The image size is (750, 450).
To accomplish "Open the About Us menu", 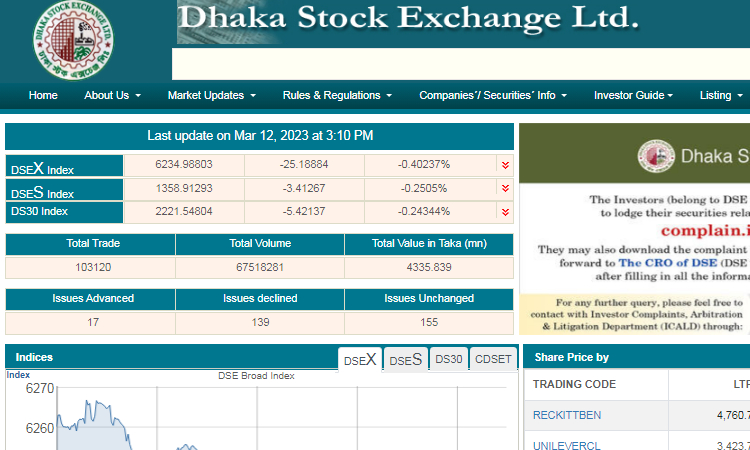I will pos(111,95).
